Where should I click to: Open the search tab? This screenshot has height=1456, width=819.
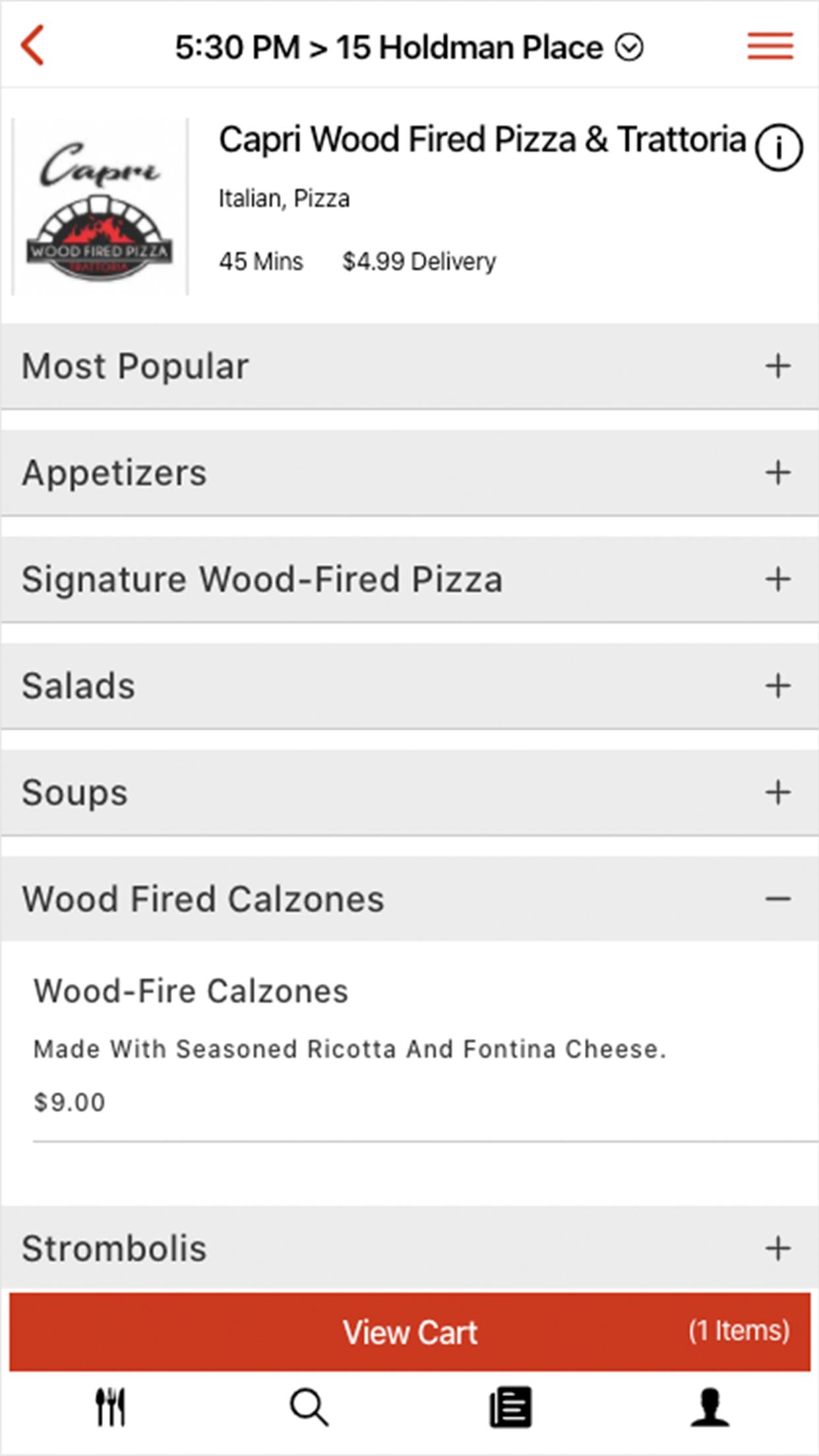tap(309, 1407)
